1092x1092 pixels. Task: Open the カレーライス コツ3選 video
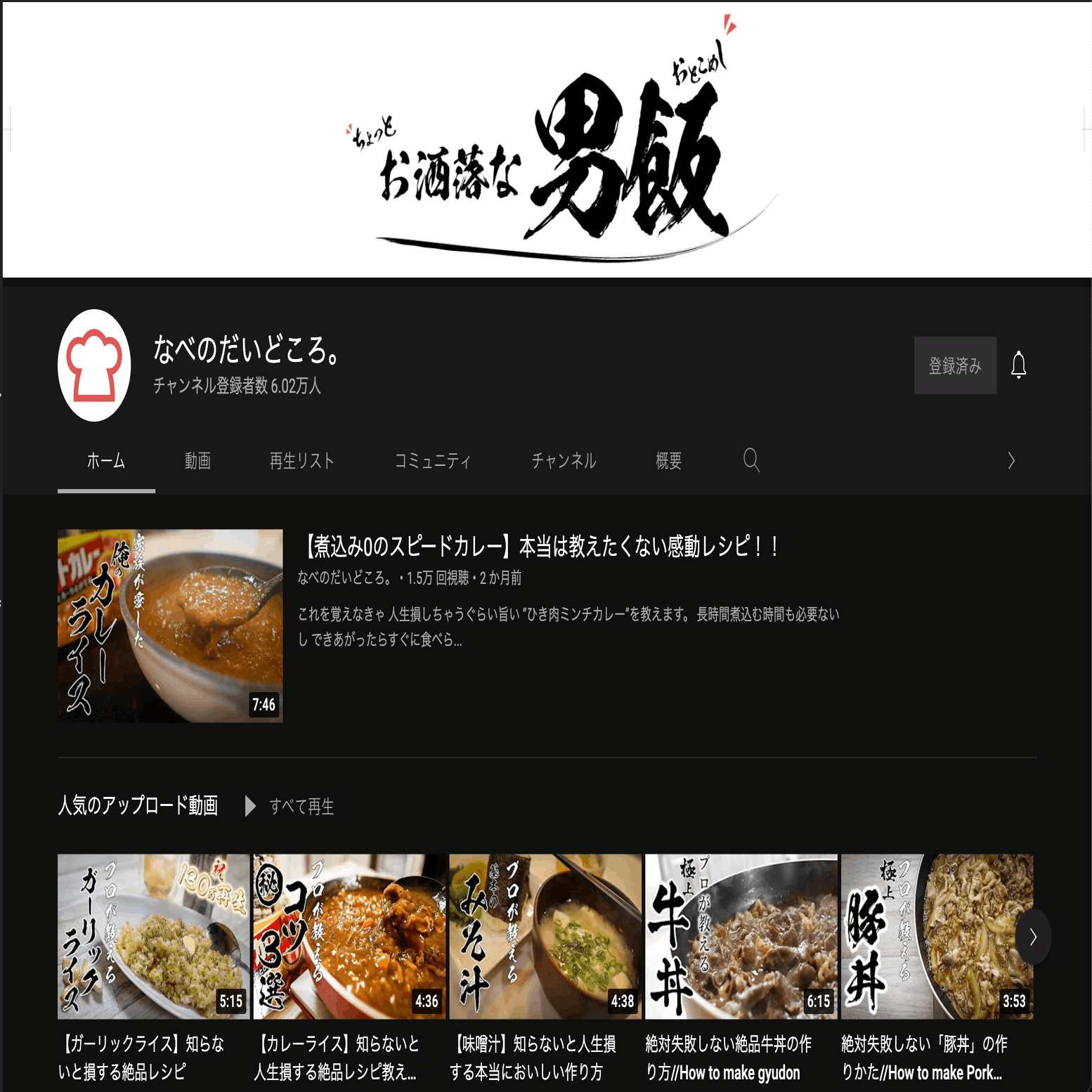click(349, 936)
